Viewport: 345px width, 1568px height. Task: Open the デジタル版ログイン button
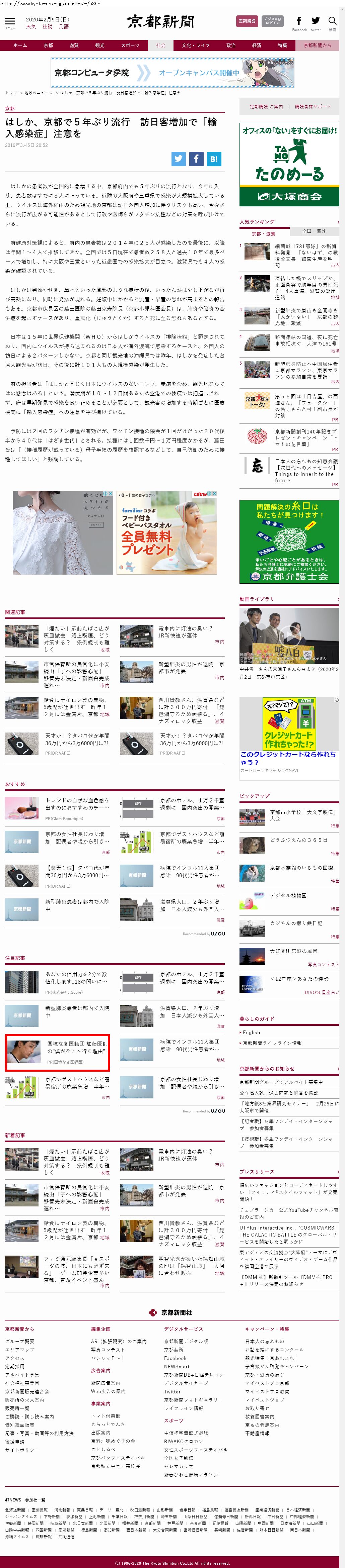(x=272, y=21)
